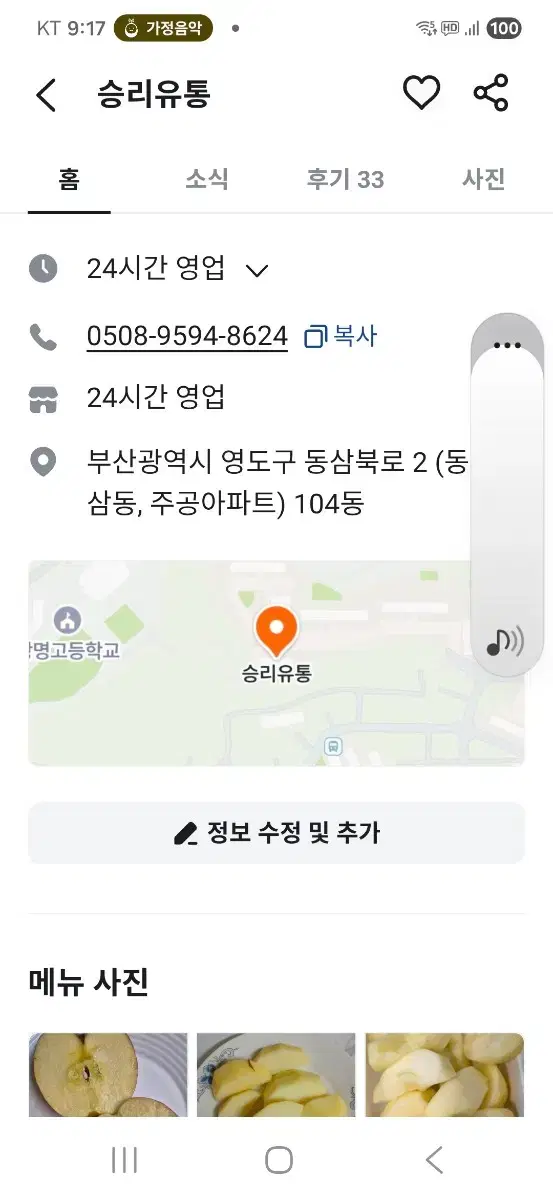
Task: Tap the media sound icon on volume panel
Action: tap(505, 641)
